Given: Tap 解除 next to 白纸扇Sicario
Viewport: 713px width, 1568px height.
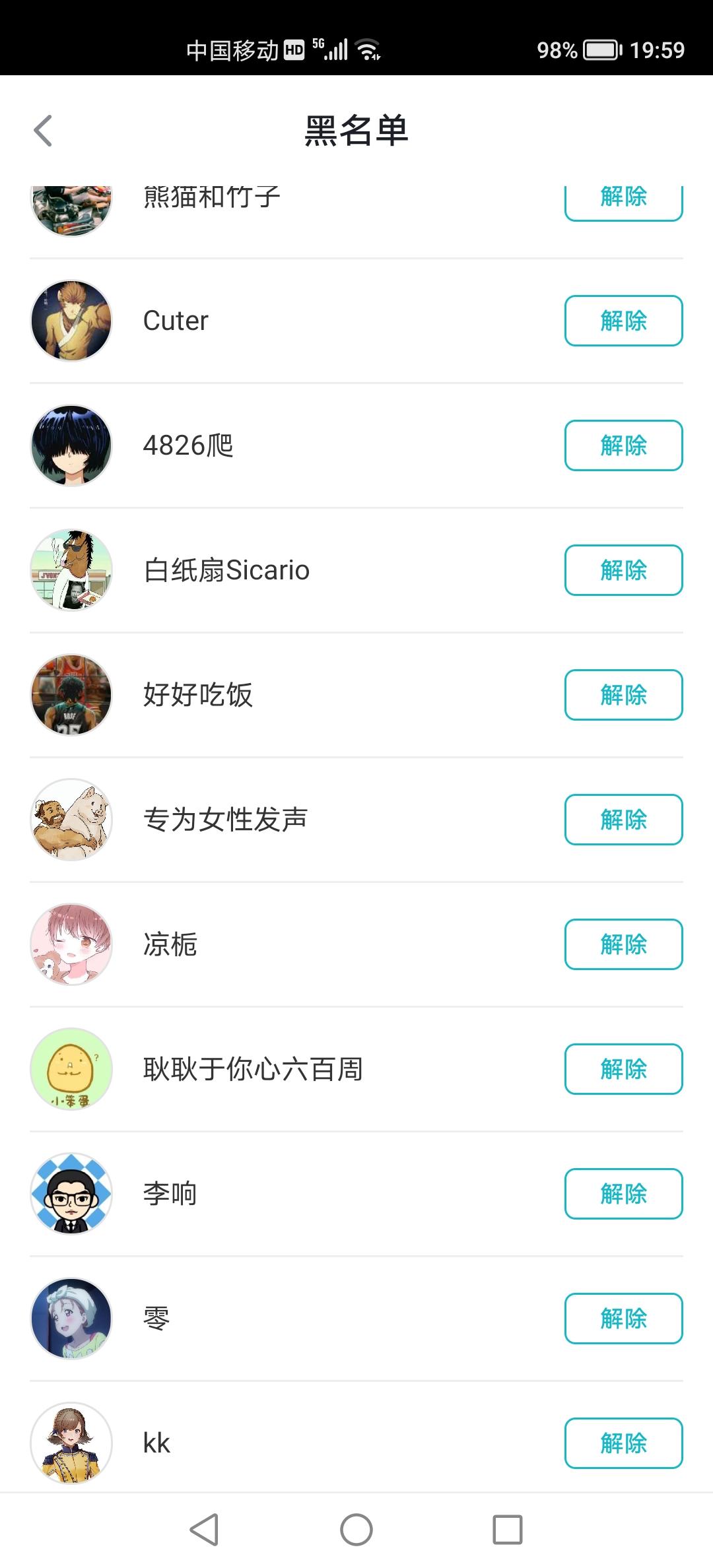Looking at the screenshot, I should pos(623,570).
